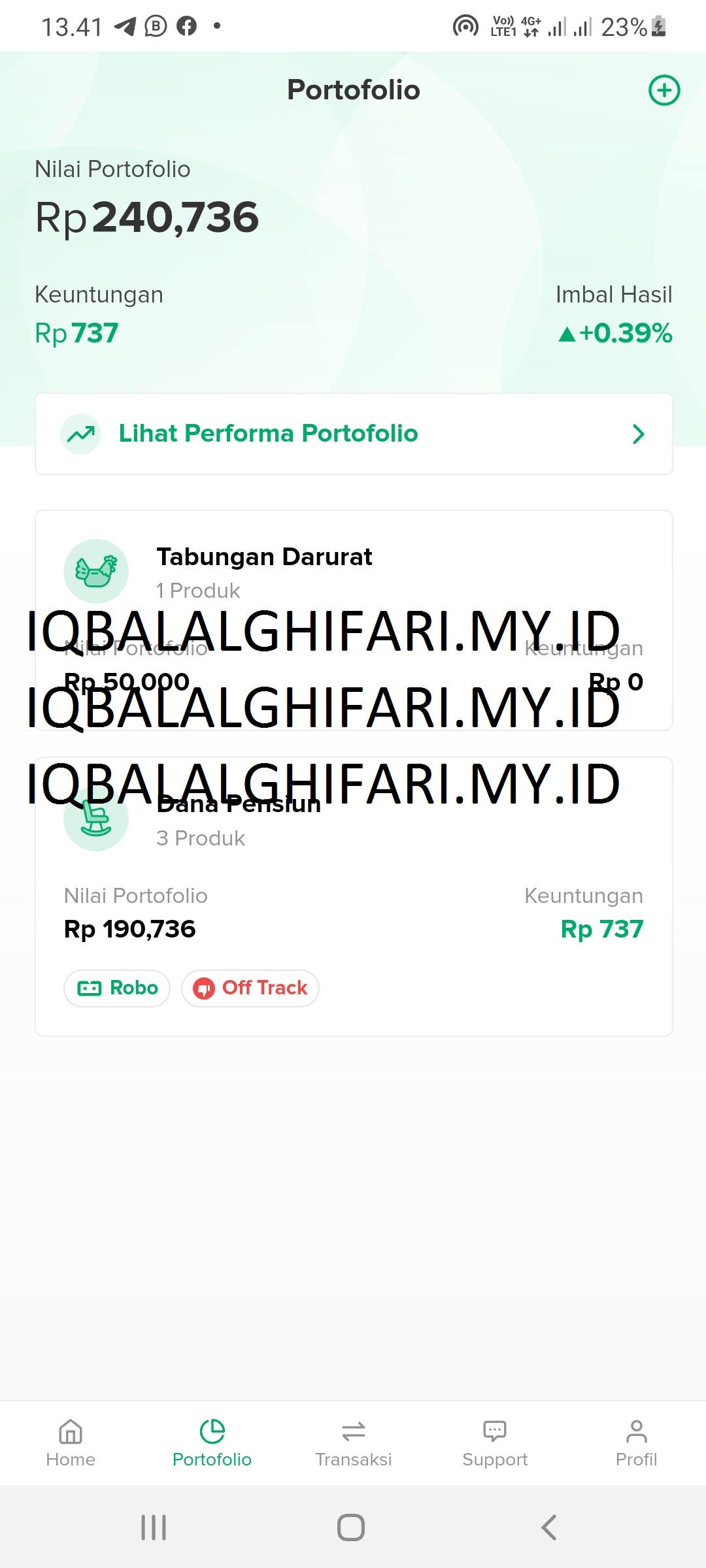Tap the plus icon to add a portfolio
Image resolution: width=706 pixels, height=1568 pixels.
pos(664,90)
